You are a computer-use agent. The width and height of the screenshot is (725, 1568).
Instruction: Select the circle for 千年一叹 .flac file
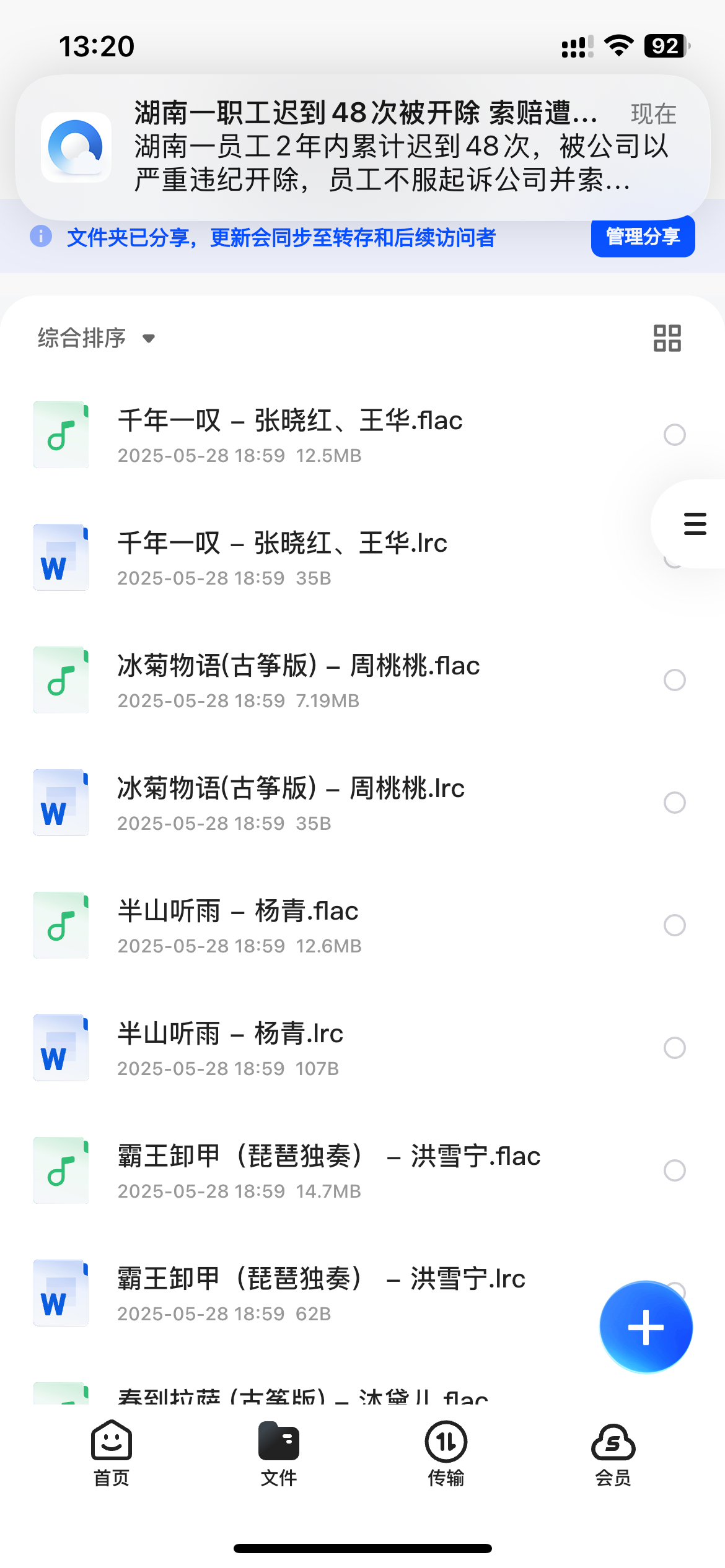click(x=674, y=435)
